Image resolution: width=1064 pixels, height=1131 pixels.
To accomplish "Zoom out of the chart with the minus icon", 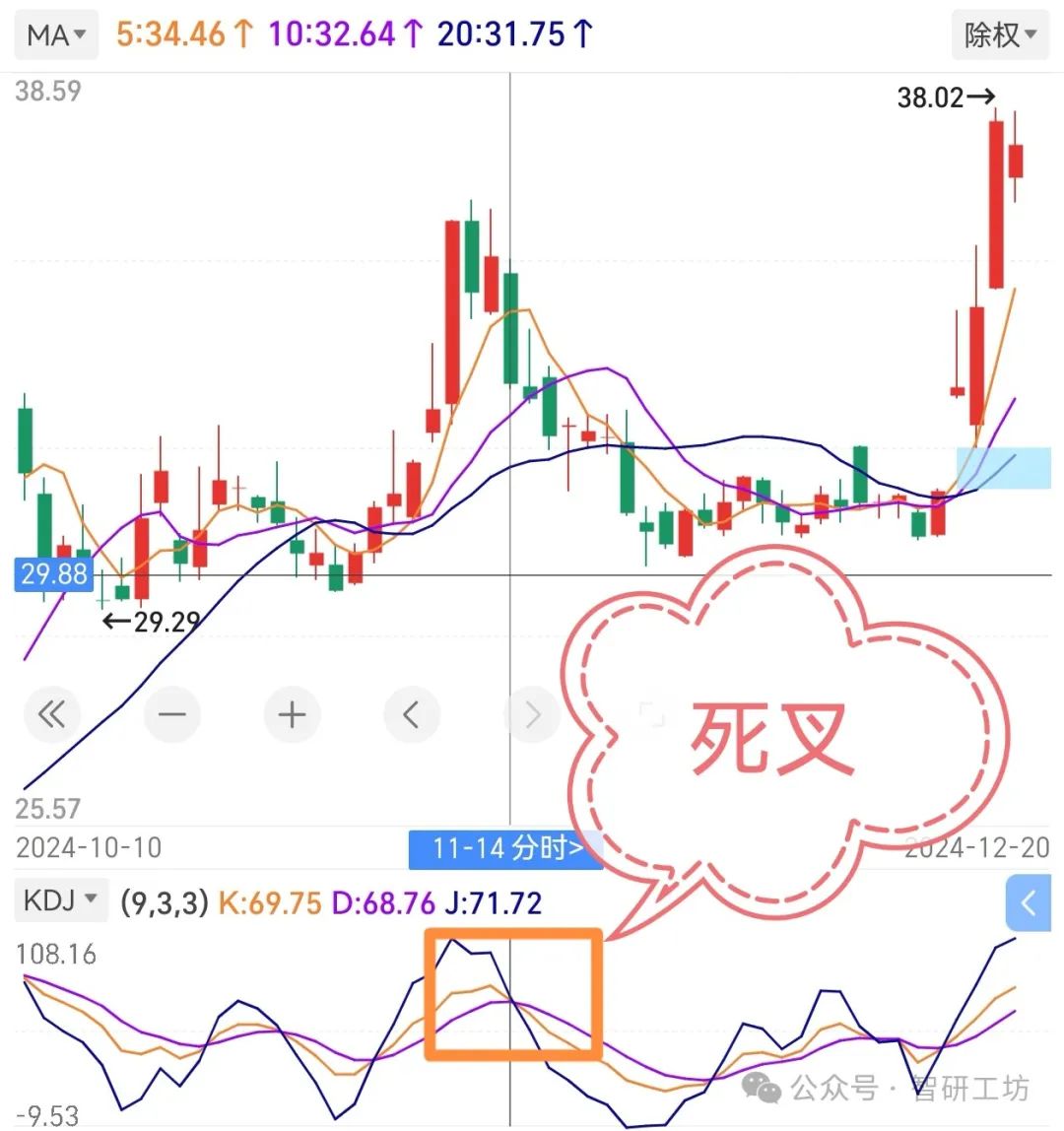I will coord(171,714).
